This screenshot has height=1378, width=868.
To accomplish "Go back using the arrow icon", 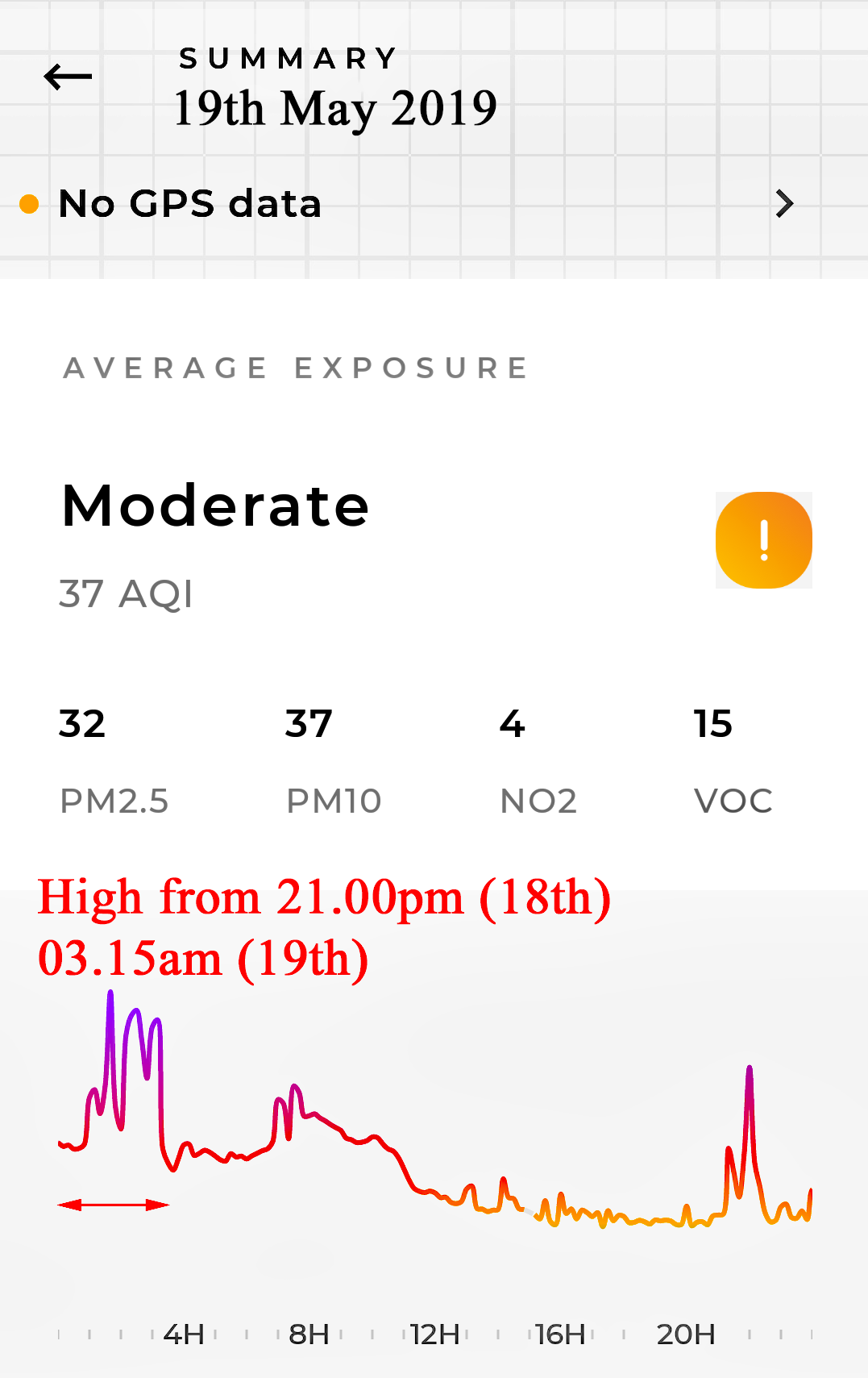I will [x=68, y=77].
